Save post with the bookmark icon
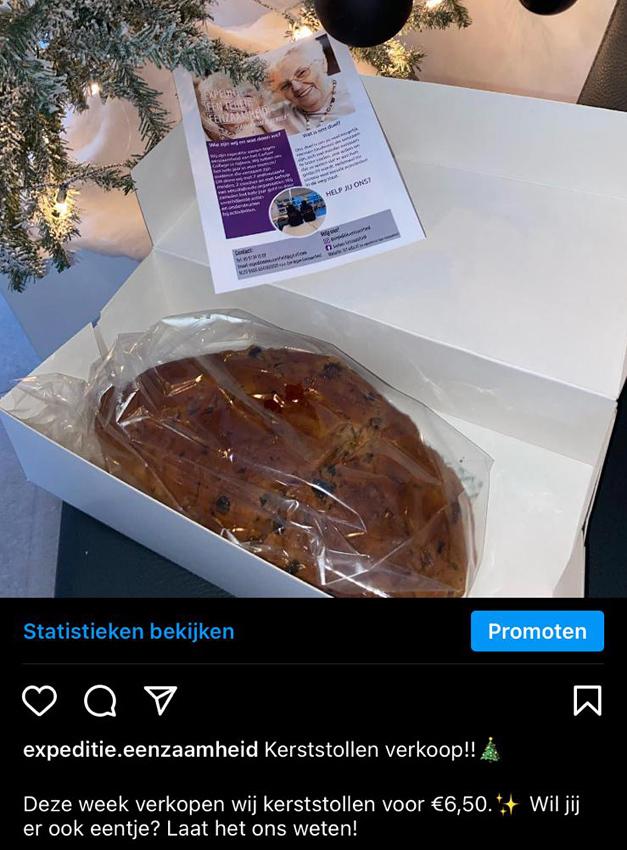 587,700
